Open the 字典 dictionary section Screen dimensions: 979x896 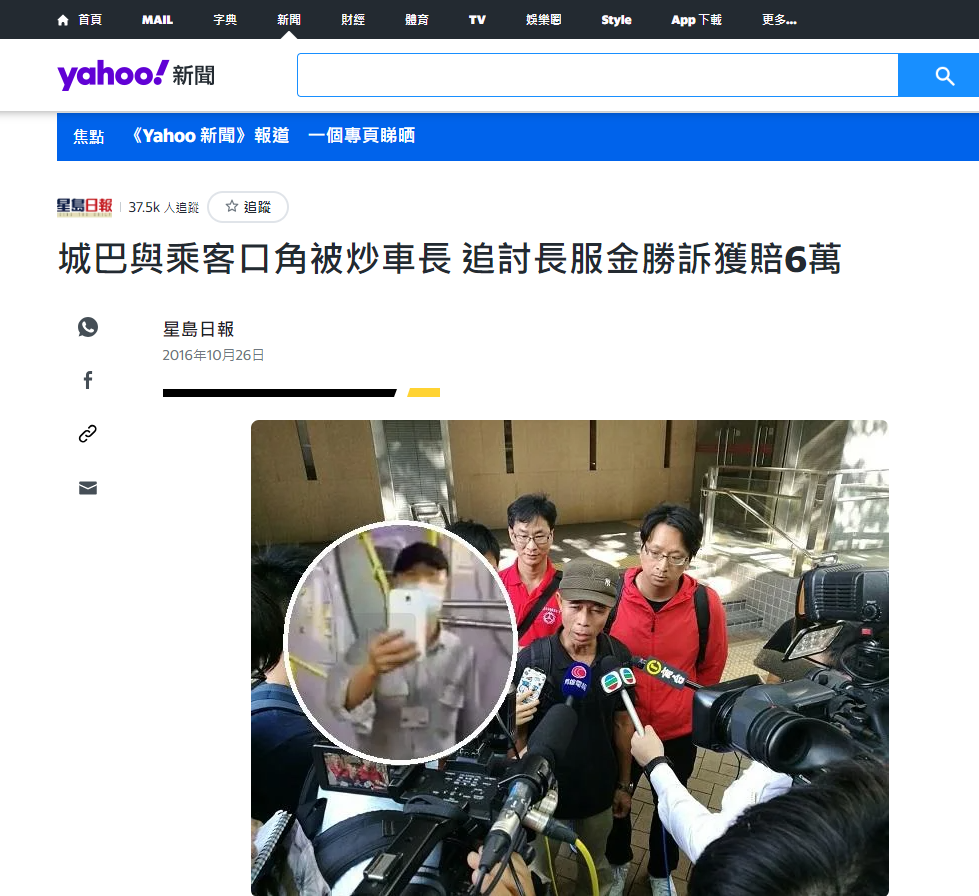click(x=225, y=20)
